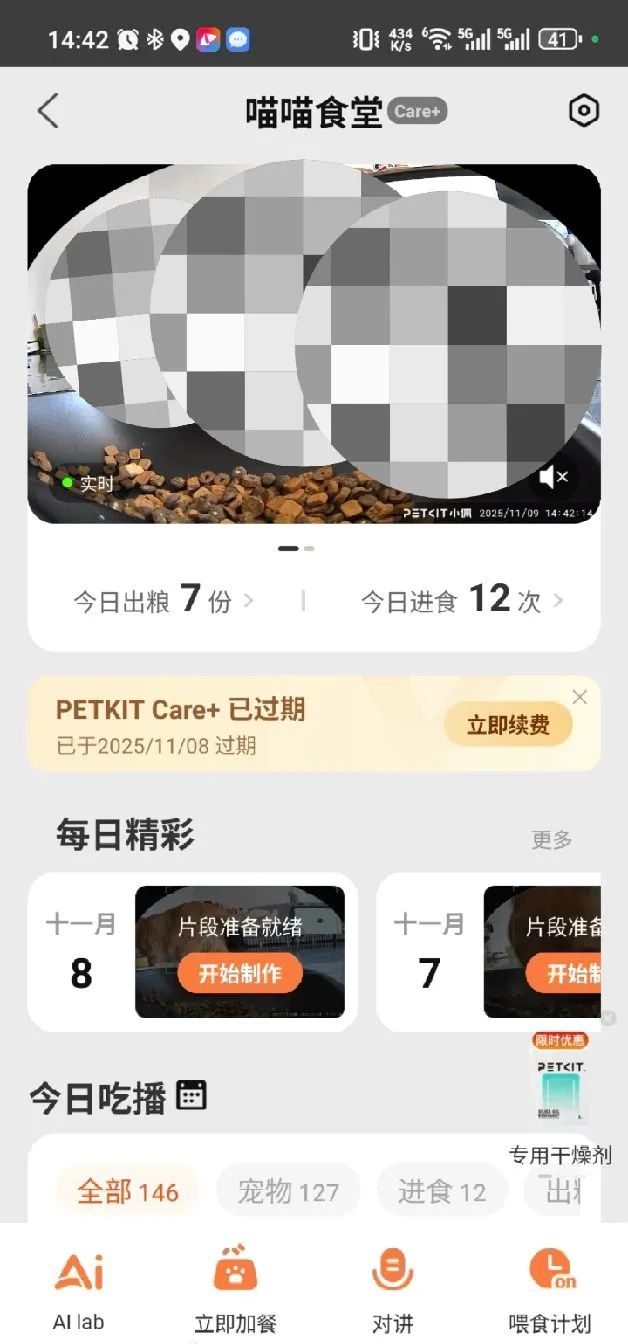Start making the 十一月 8 highlight clip
The height and width of the screenshot is (1344, 628).
(x=240, y=973)
